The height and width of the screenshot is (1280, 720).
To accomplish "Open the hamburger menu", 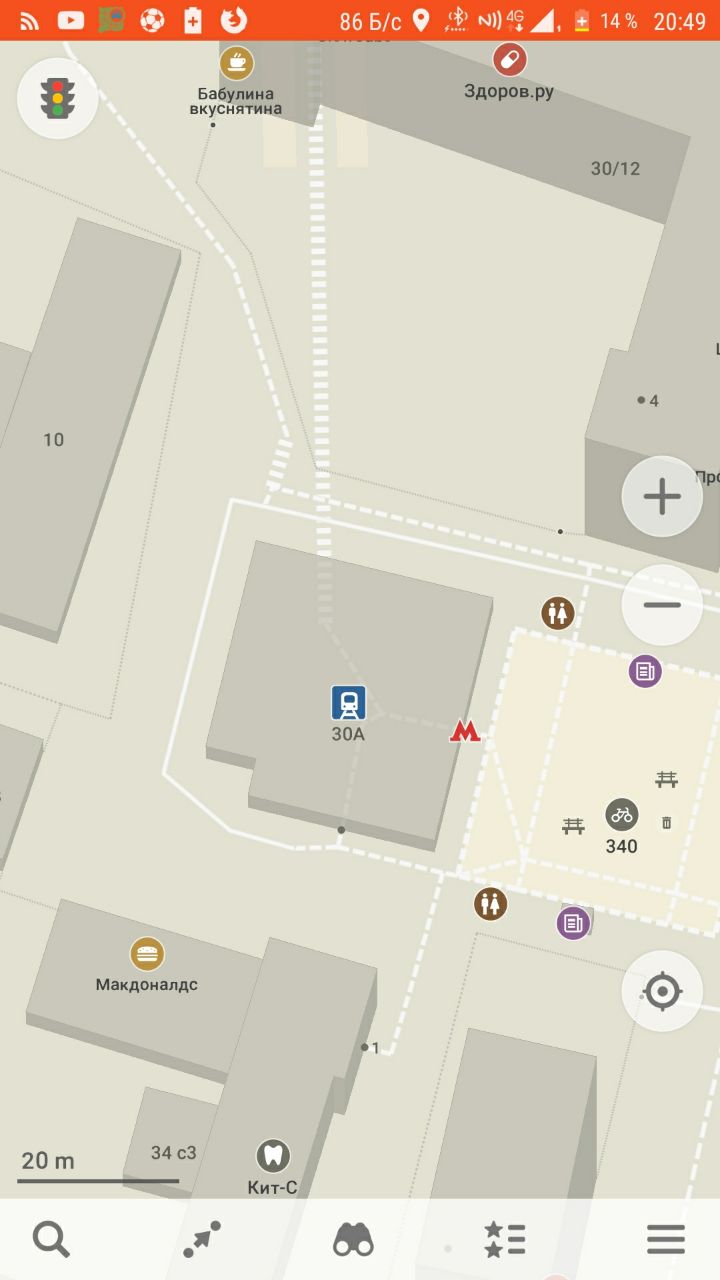I will [666, 1240].
